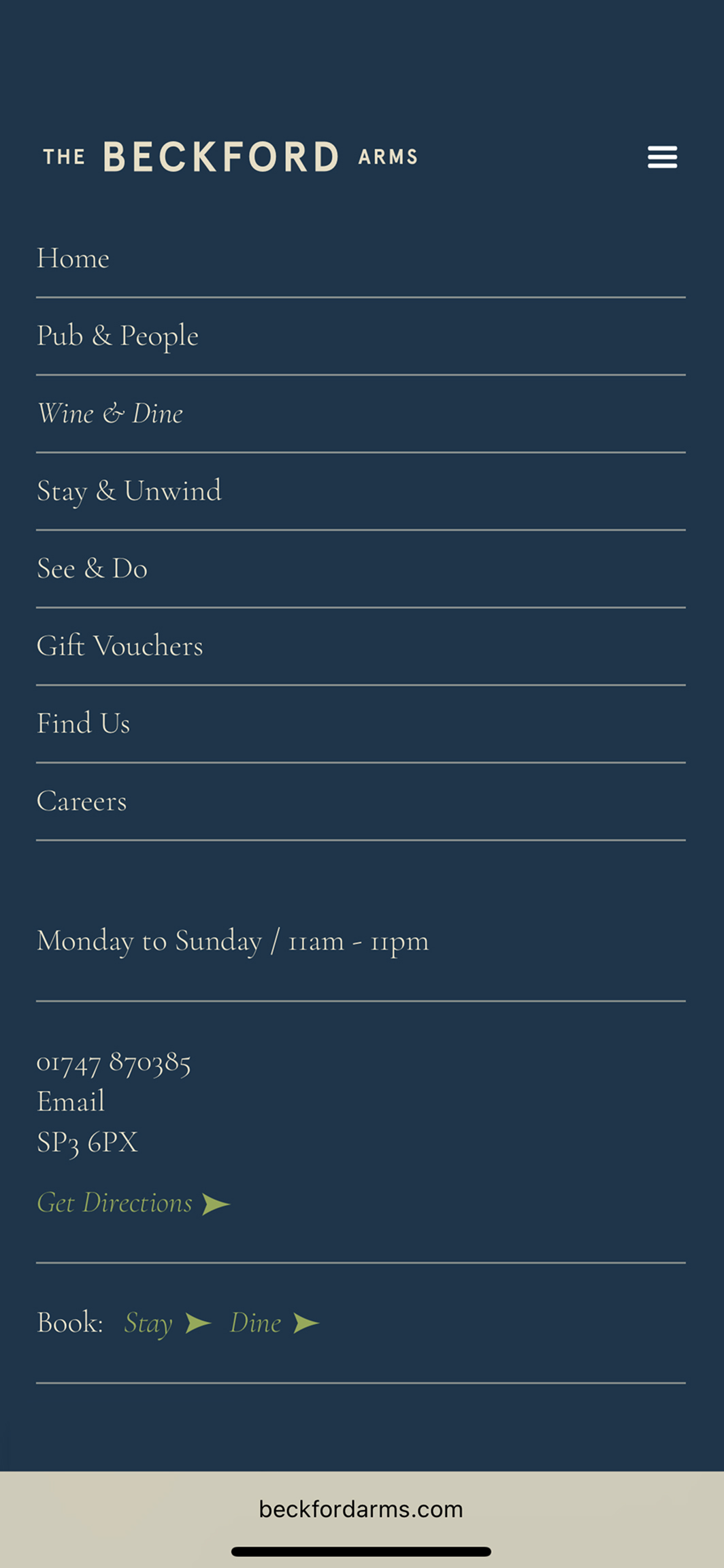Tap The Beckford Arms header logo
The image size is (724, 1568).
[230, 157]
